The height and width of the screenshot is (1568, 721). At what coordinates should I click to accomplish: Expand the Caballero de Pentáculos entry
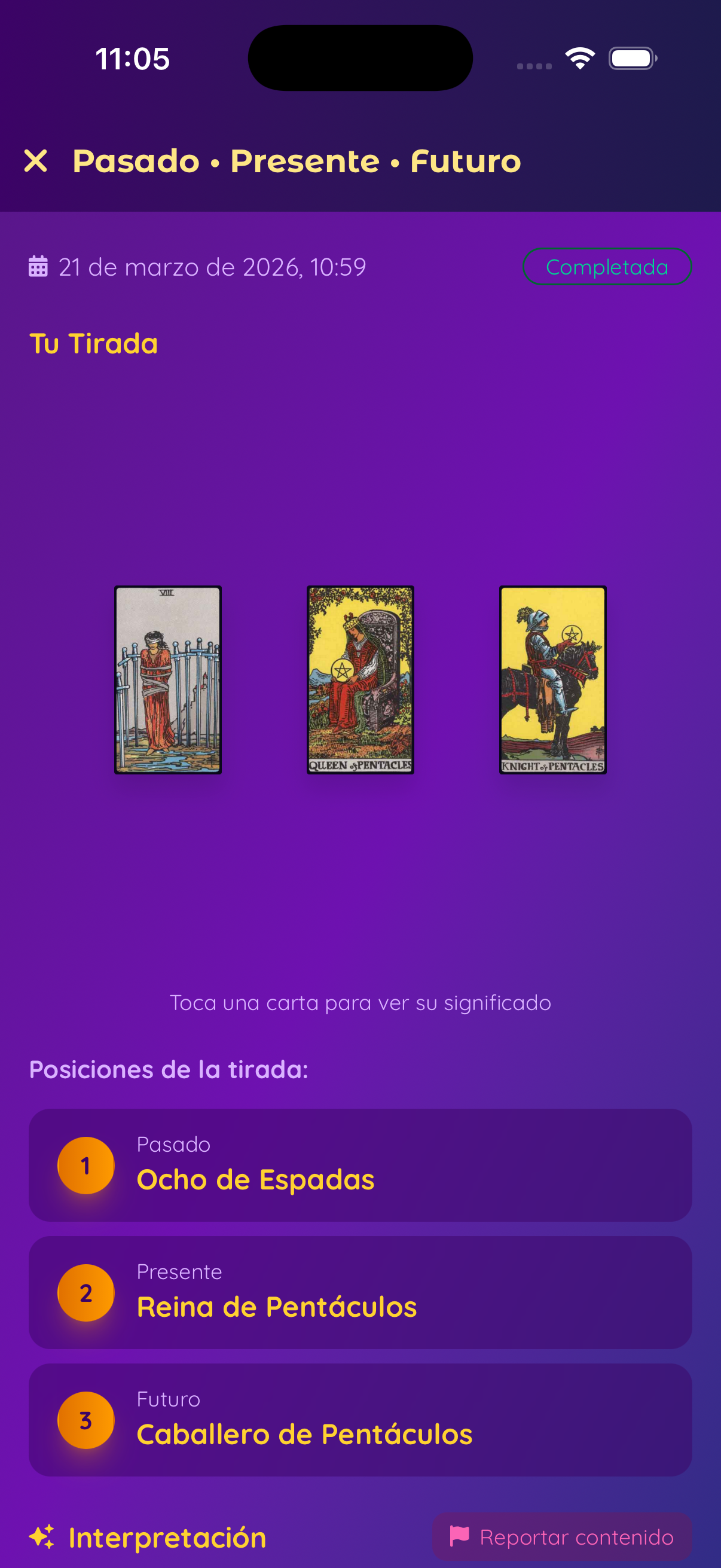[304, 1434]
